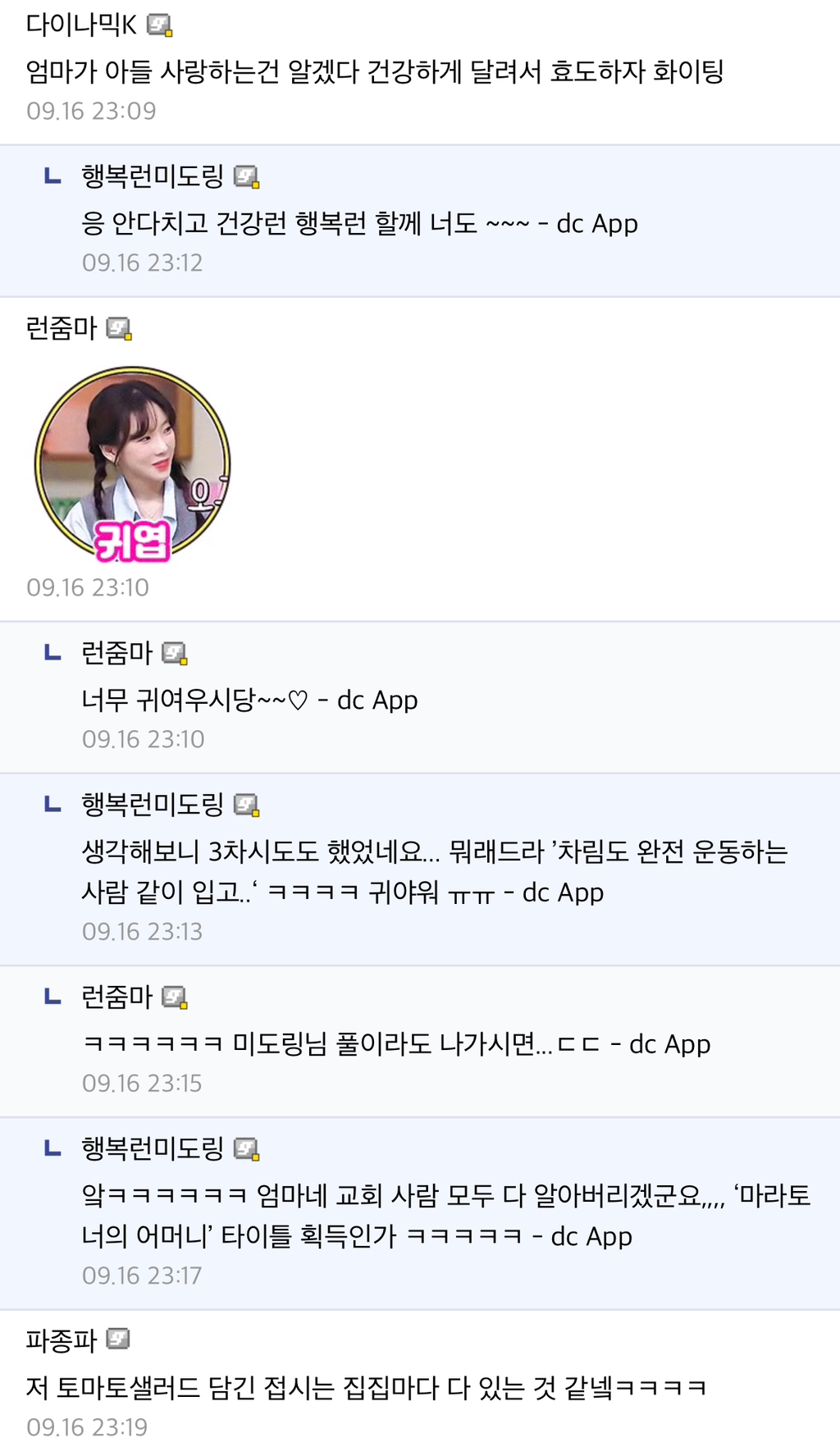The width and height of the screenshot is (840, 1456).
Task: Open the 귀엽 sticker posted by 런줌마
Action: (x=132, y=464)
